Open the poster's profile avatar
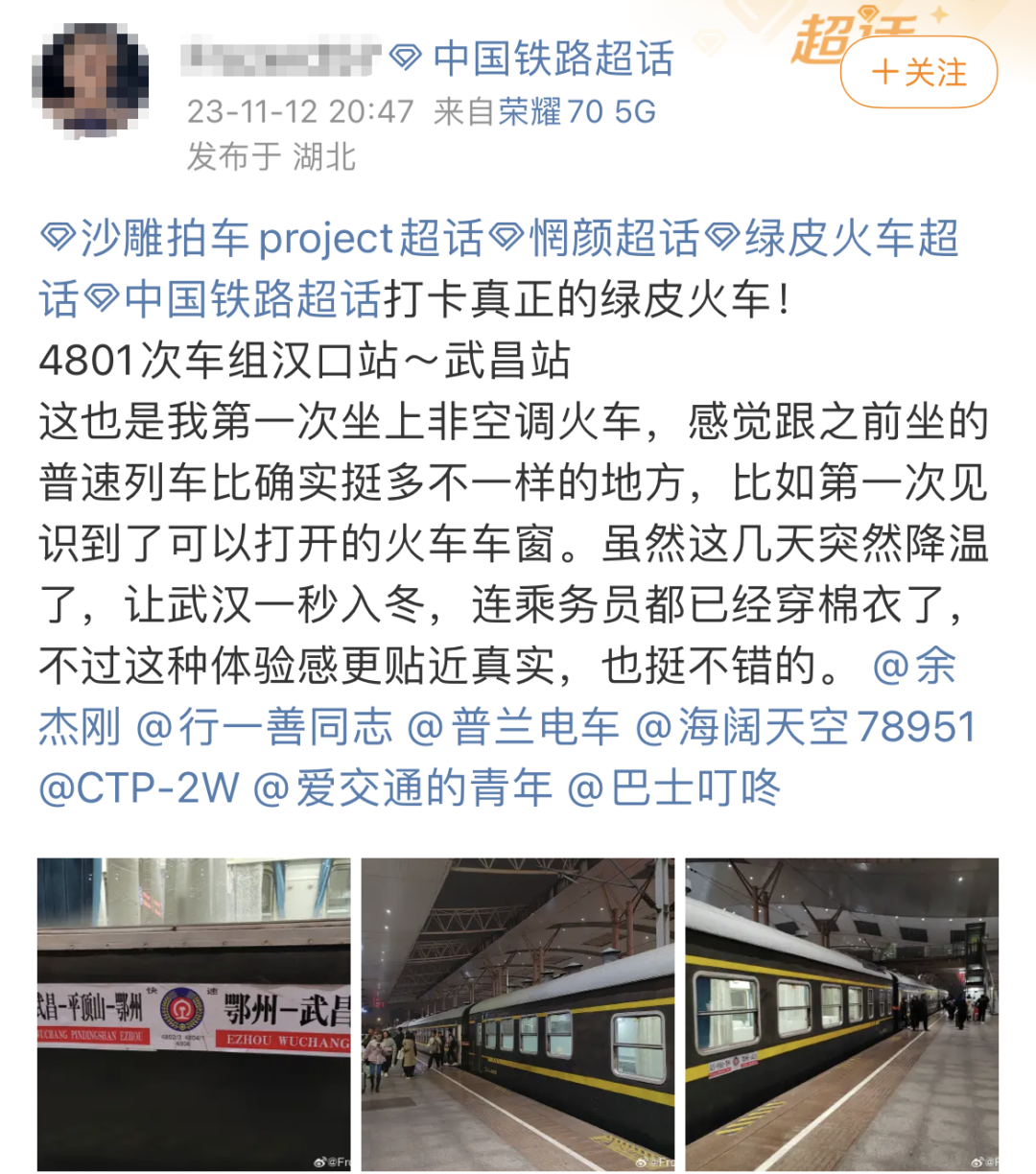The image size is (1036, 1174). (91, 81)
